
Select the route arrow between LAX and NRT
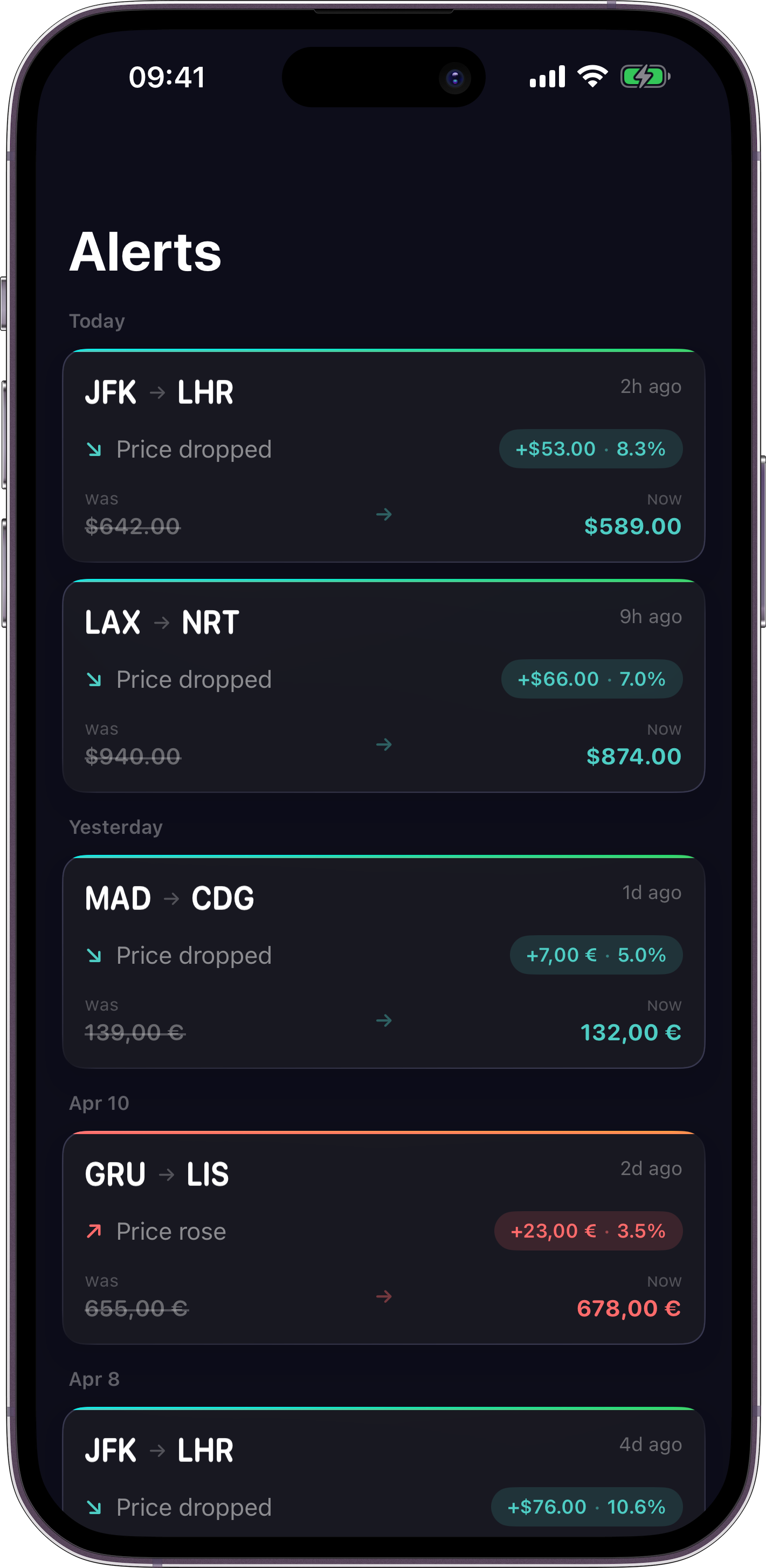[x=162, y=622]
